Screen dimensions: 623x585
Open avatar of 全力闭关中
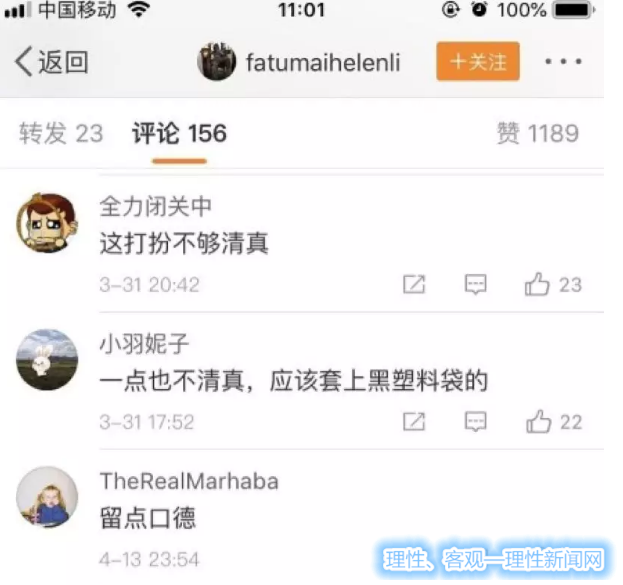(47, 223)
